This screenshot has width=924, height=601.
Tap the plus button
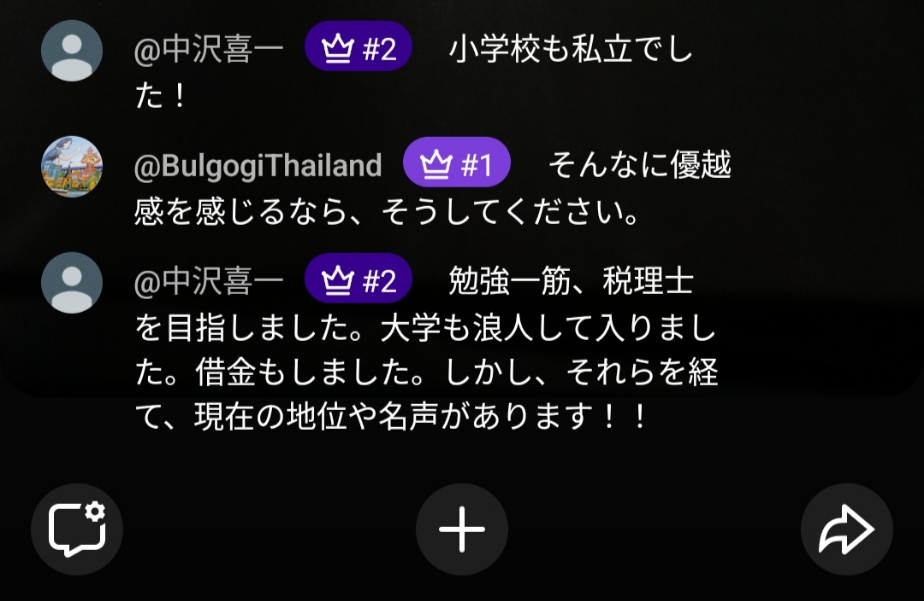click(x=462, y=529)
